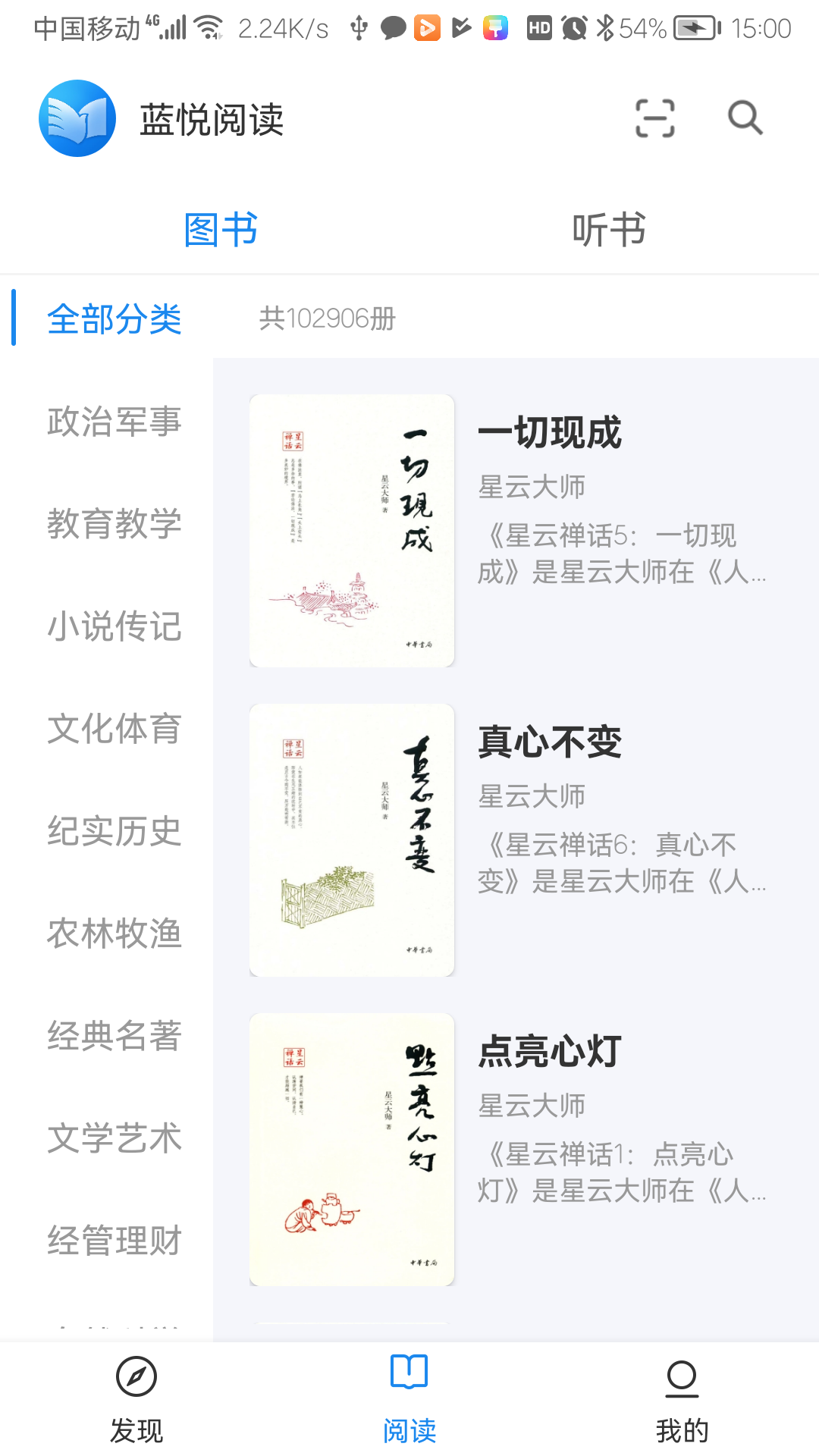This screenshot has height=1456, width=819.
Task: Switch to the 阅读 bottom tab
Action: click(409, 1399)
